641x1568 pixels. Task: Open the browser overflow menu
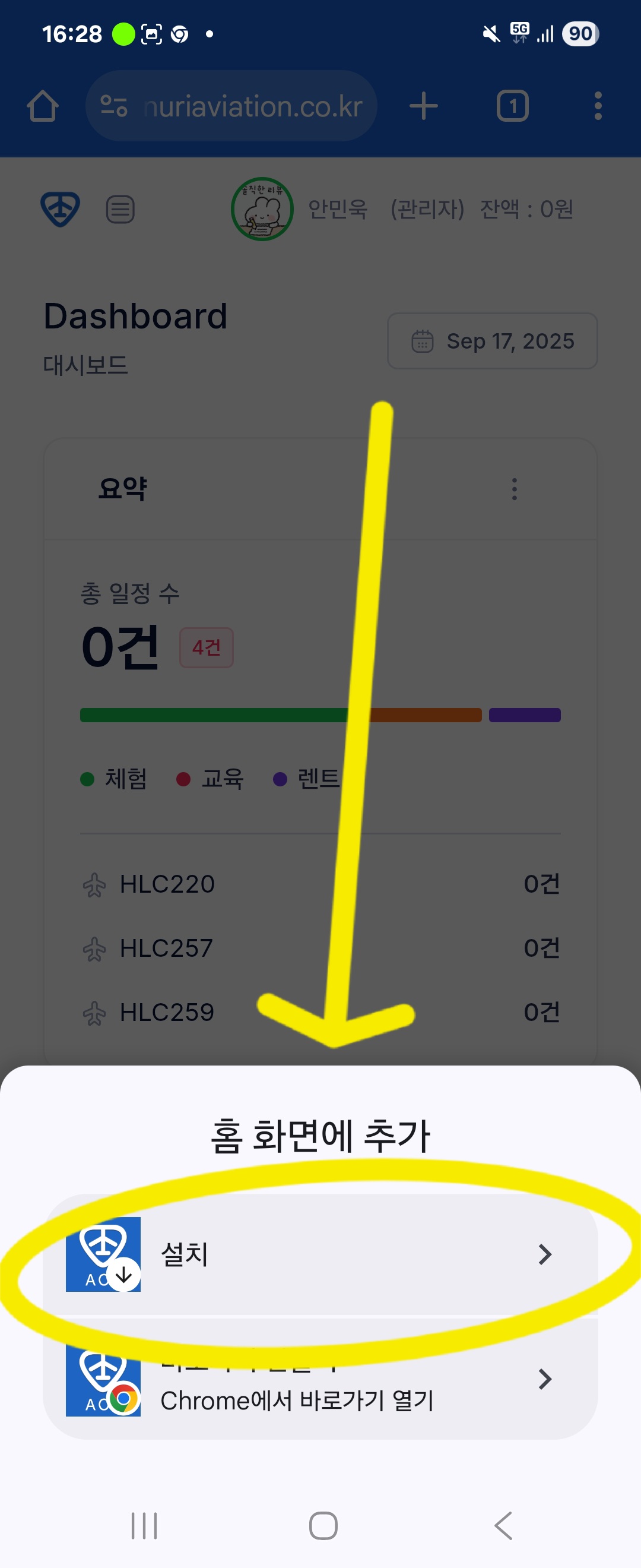coord(598,106)
